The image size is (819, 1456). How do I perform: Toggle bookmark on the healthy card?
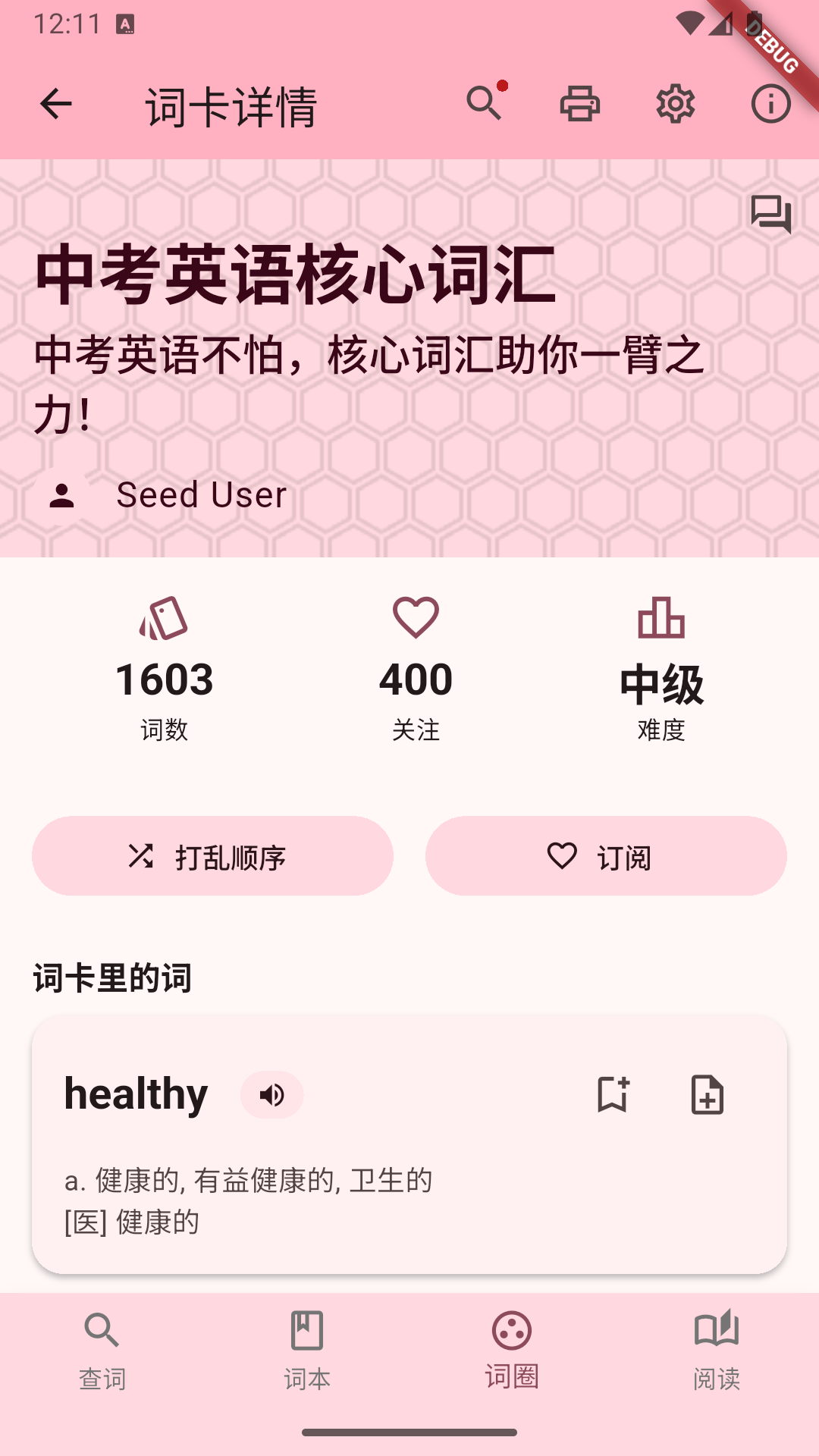613,1095
